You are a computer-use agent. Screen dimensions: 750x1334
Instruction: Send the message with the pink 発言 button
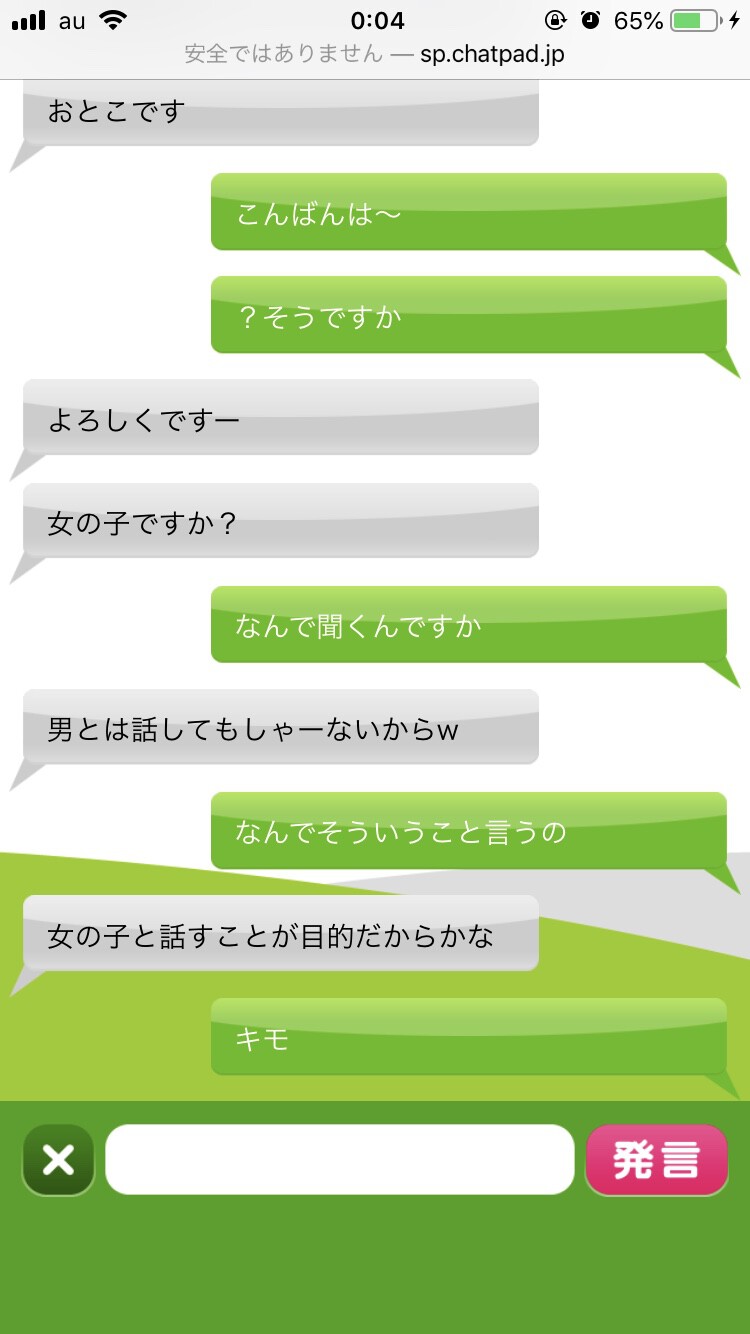tap(657, 1160)
